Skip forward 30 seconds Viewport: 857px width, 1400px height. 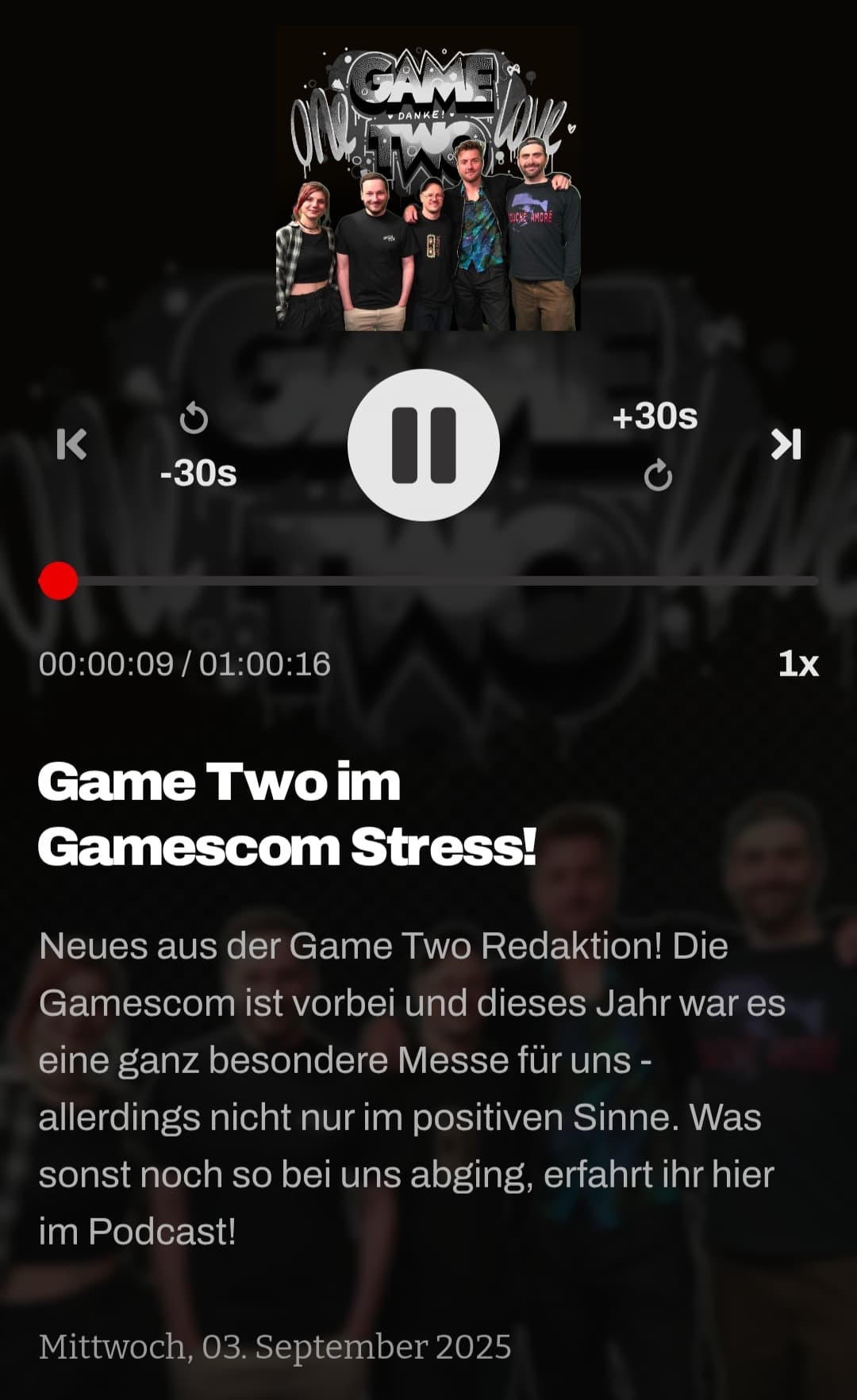click(655, 445)
